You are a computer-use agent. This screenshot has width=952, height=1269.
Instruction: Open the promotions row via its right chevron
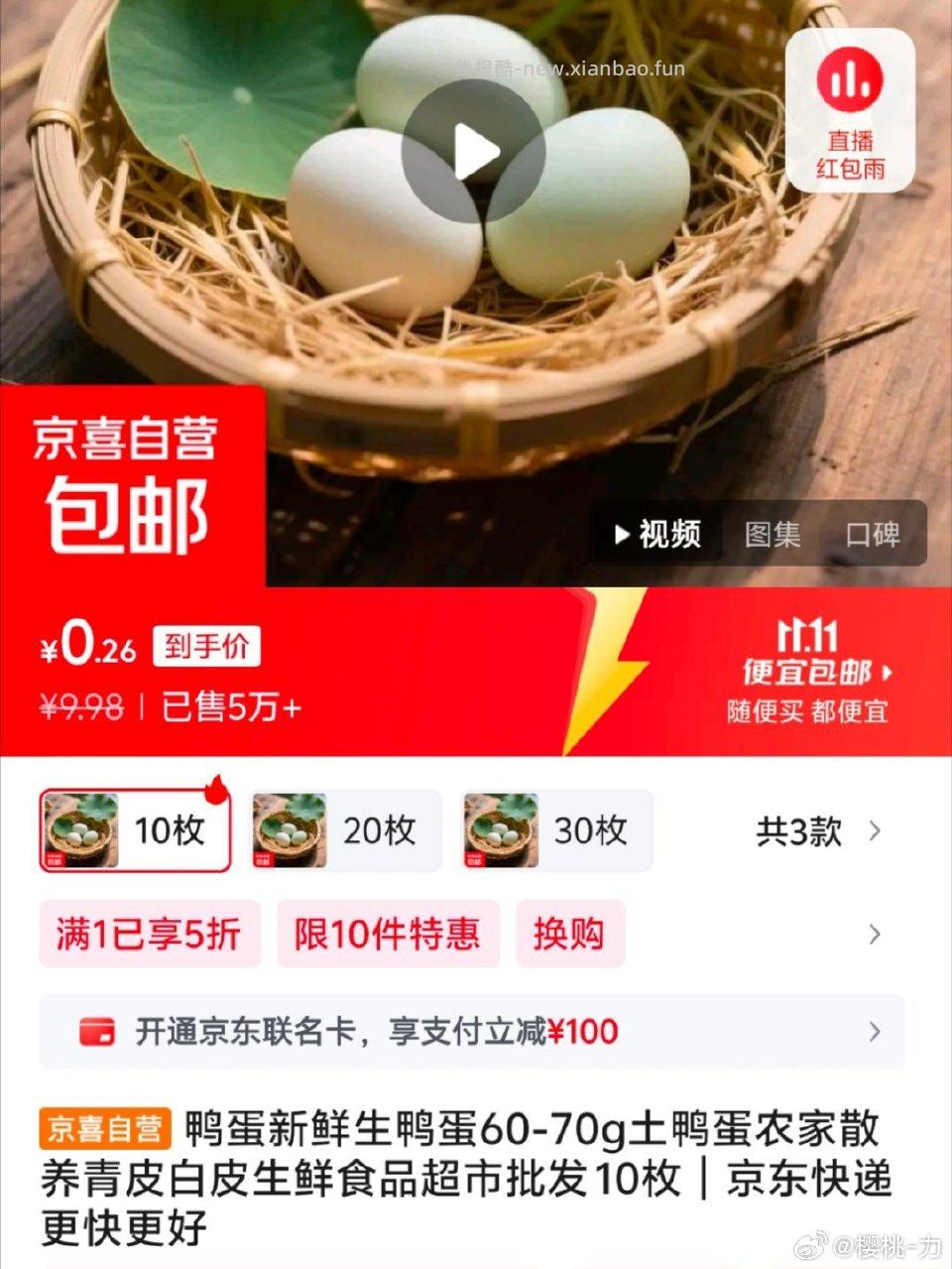[874, 934]
